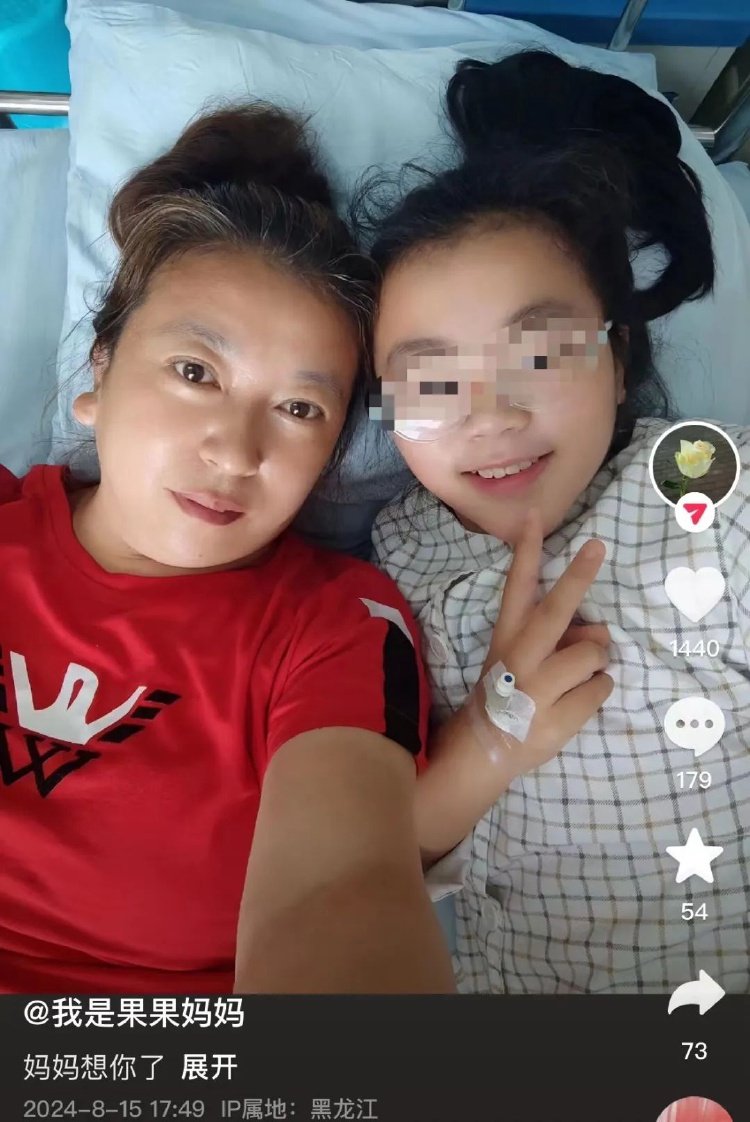
Task: Like this video with the heart
Action: (x=694, y=594)
